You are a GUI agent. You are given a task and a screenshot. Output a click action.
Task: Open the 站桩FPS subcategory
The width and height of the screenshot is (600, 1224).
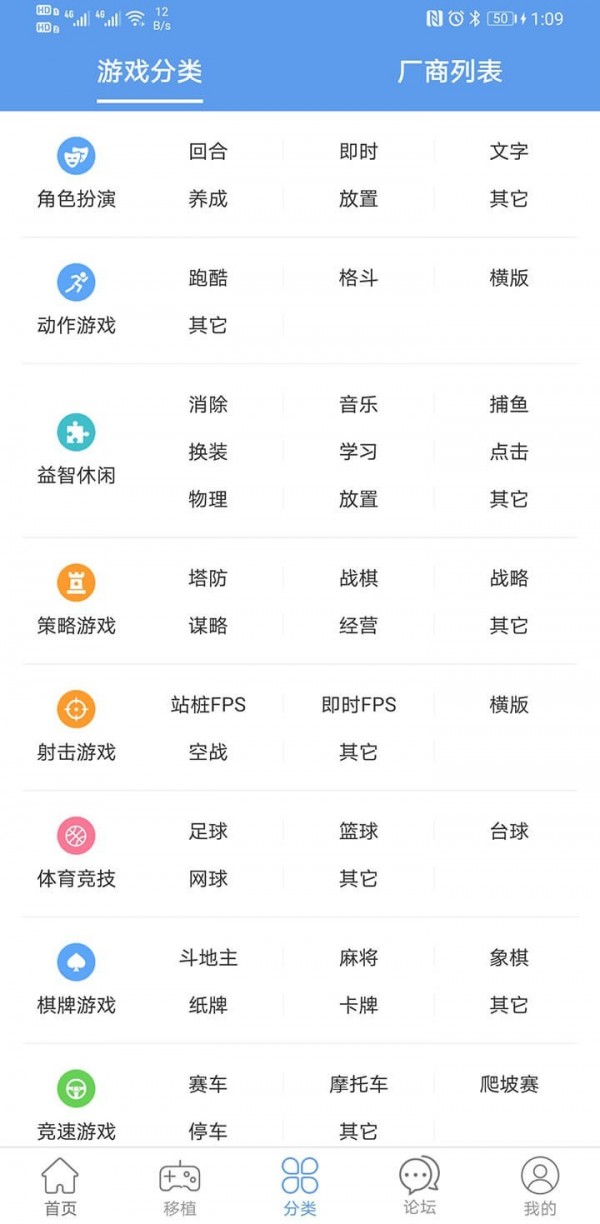click(208, 705)
